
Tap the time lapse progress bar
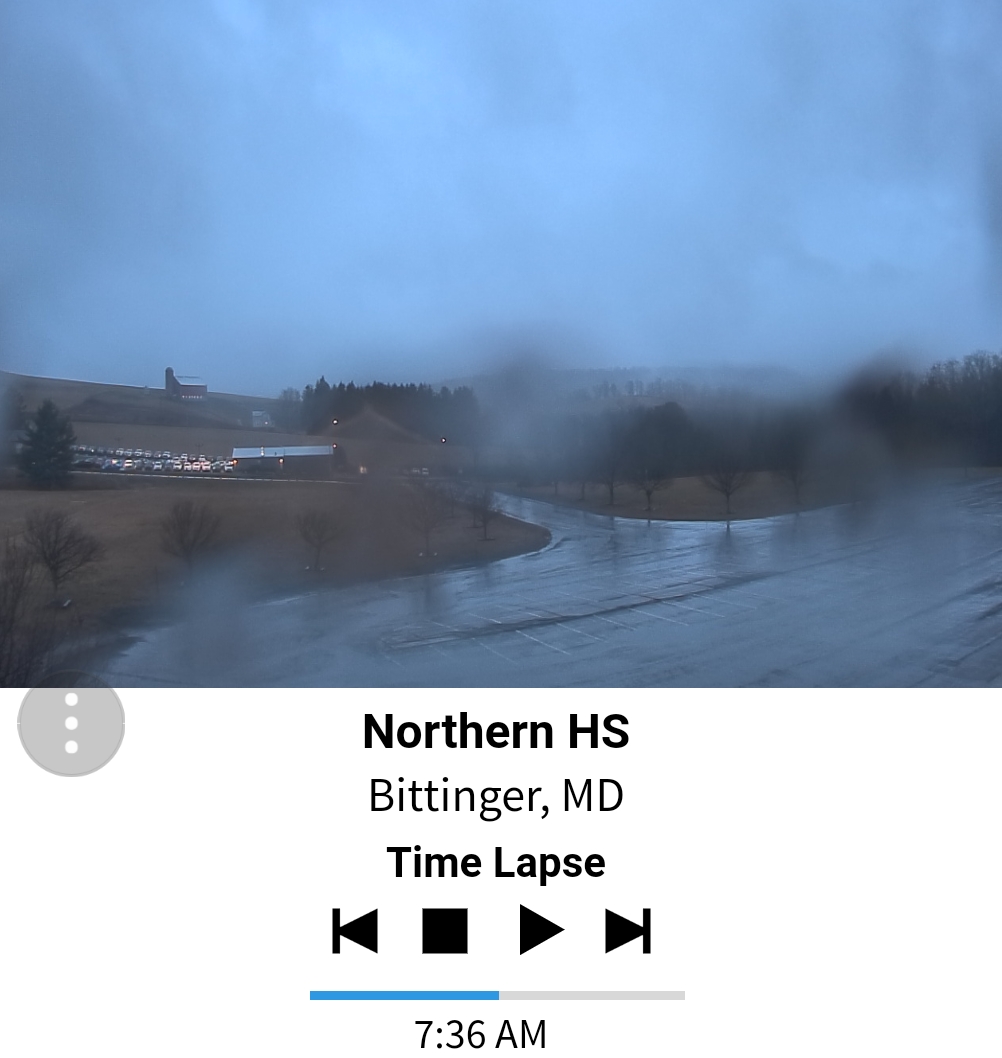click(497, 995)
